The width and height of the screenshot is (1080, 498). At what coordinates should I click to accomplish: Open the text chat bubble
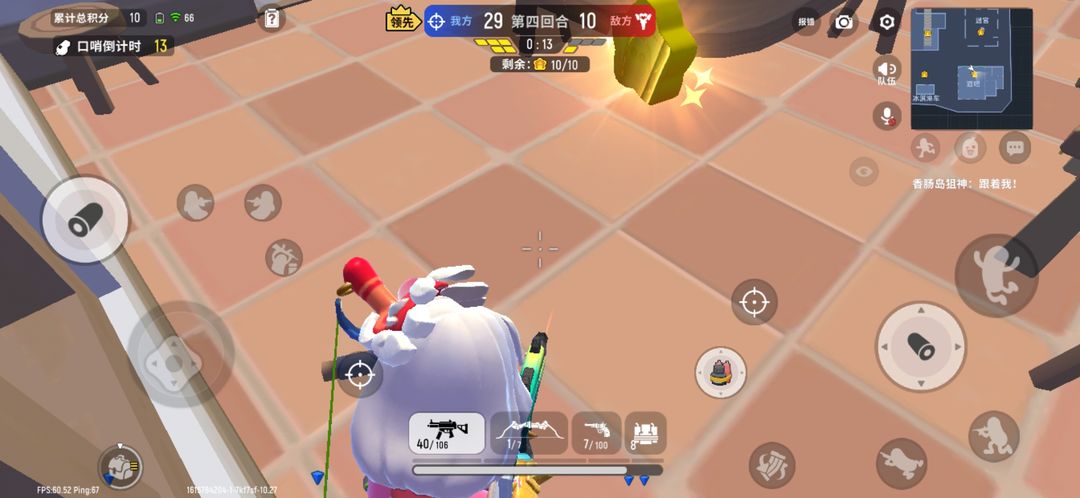tap(1014, 148)
